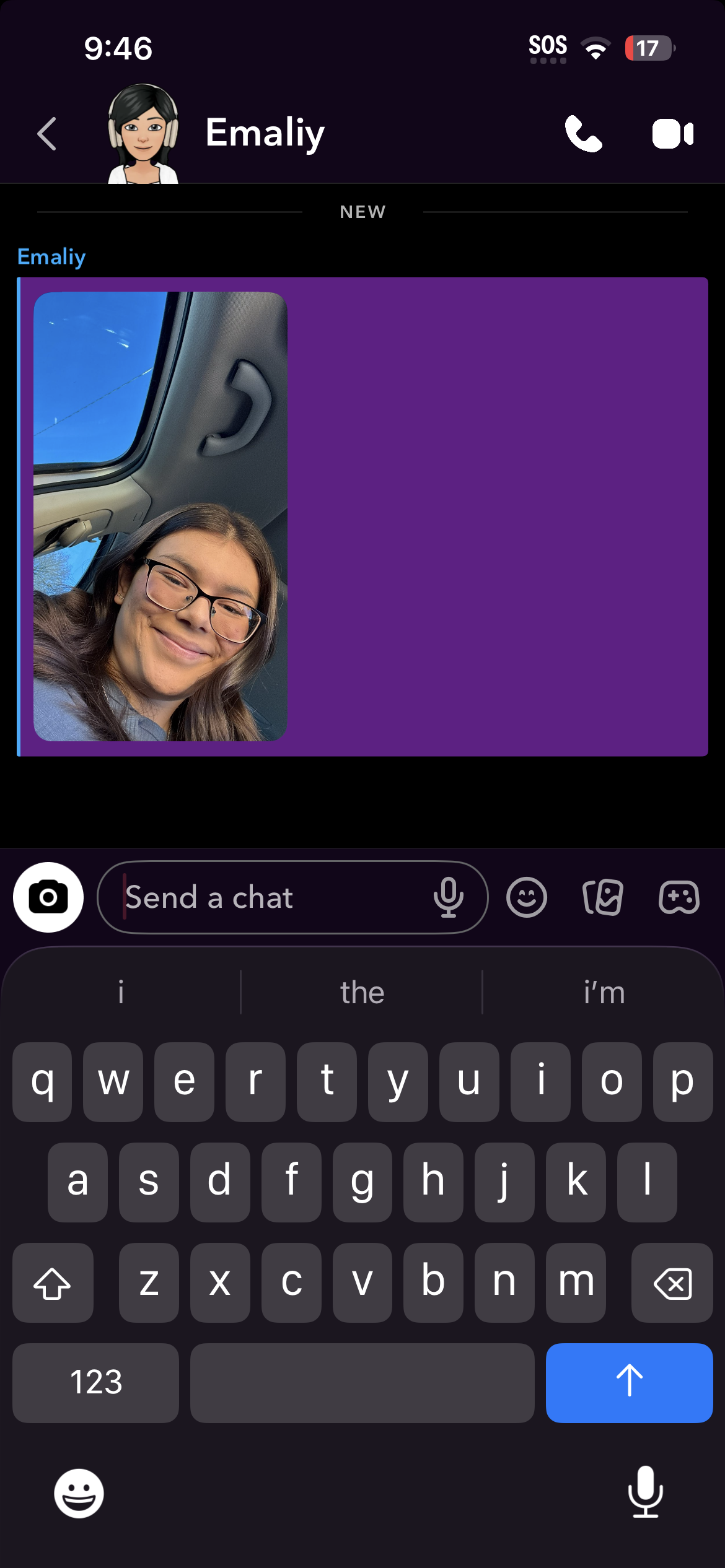Tap the backspace key
Viewport: 725px width, 1568px height.
click(x=672, y=1283)
